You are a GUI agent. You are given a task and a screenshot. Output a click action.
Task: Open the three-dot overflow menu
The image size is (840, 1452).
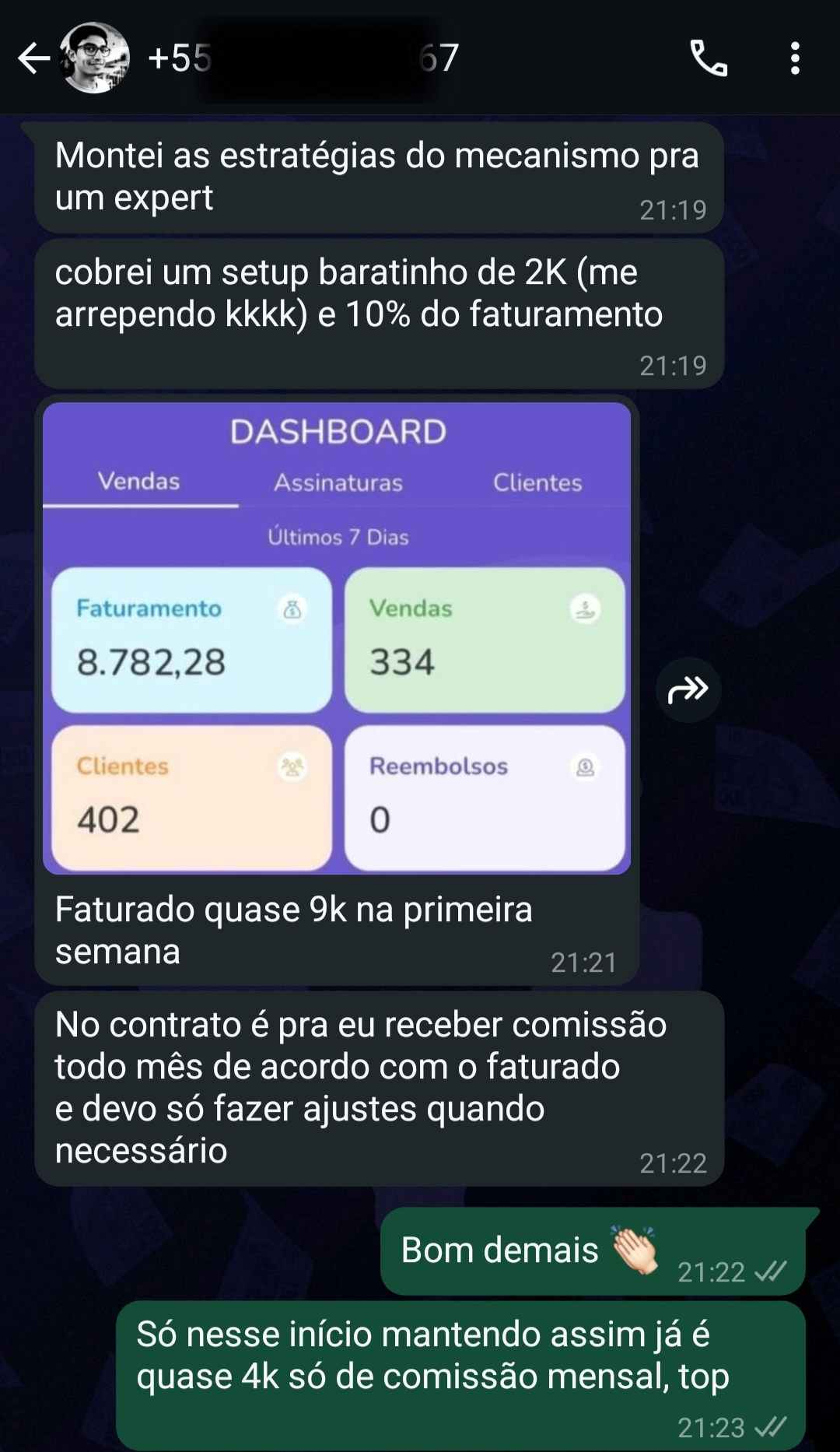point(794,58)
